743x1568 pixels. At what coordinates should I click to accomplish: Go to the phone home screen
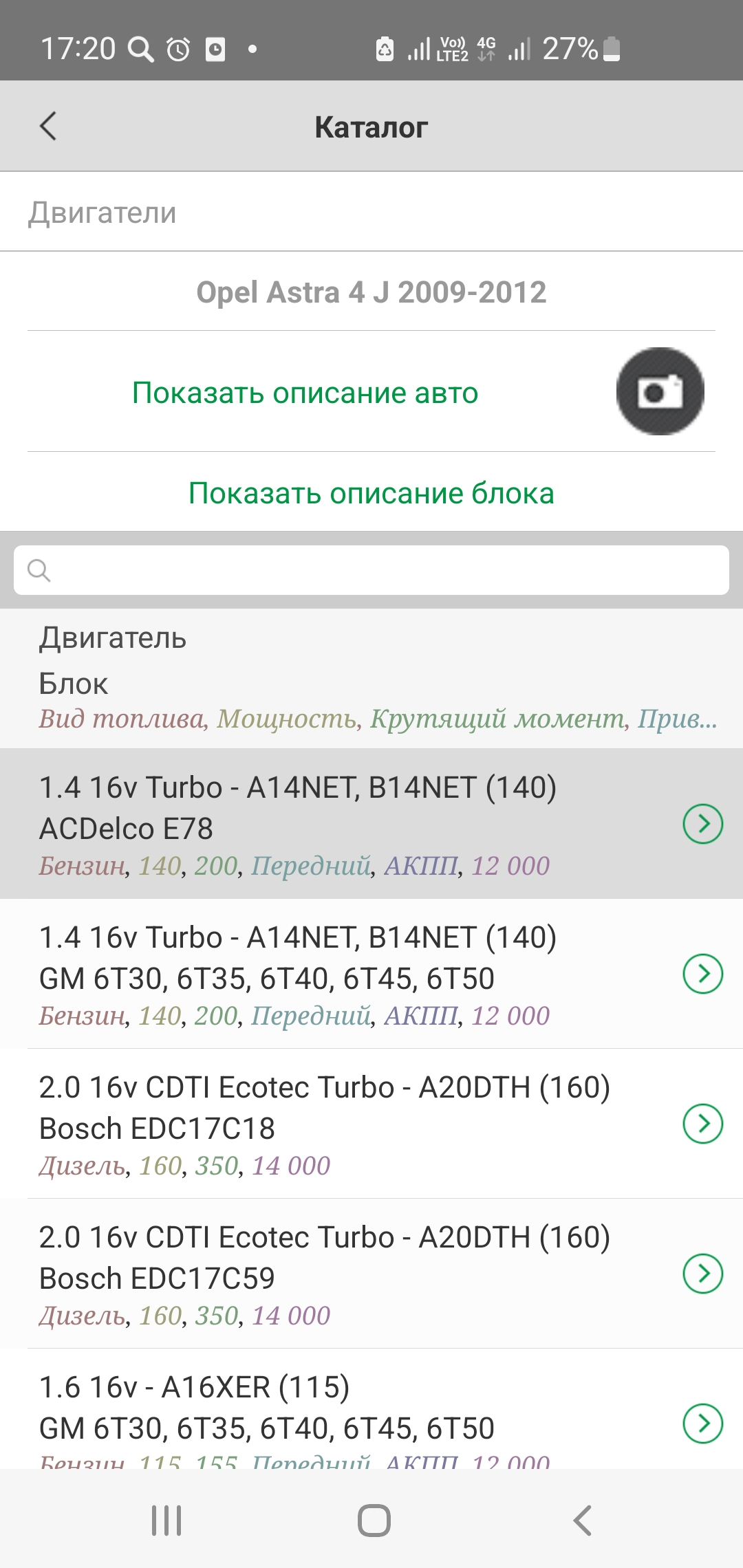pos(374,1520)
